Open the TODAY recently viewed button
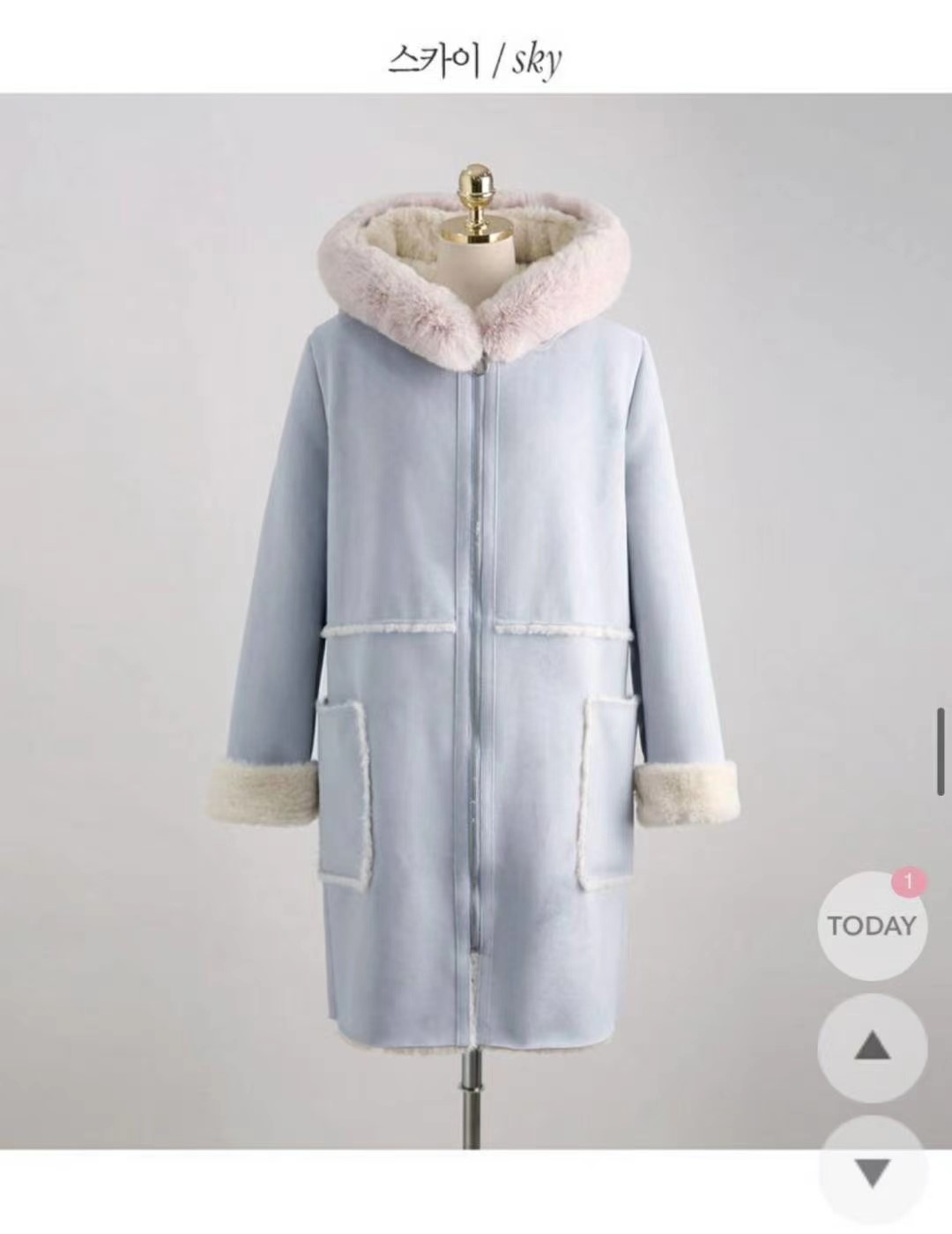The height and width of the screenshot is (1234, 952). [871, 925]
